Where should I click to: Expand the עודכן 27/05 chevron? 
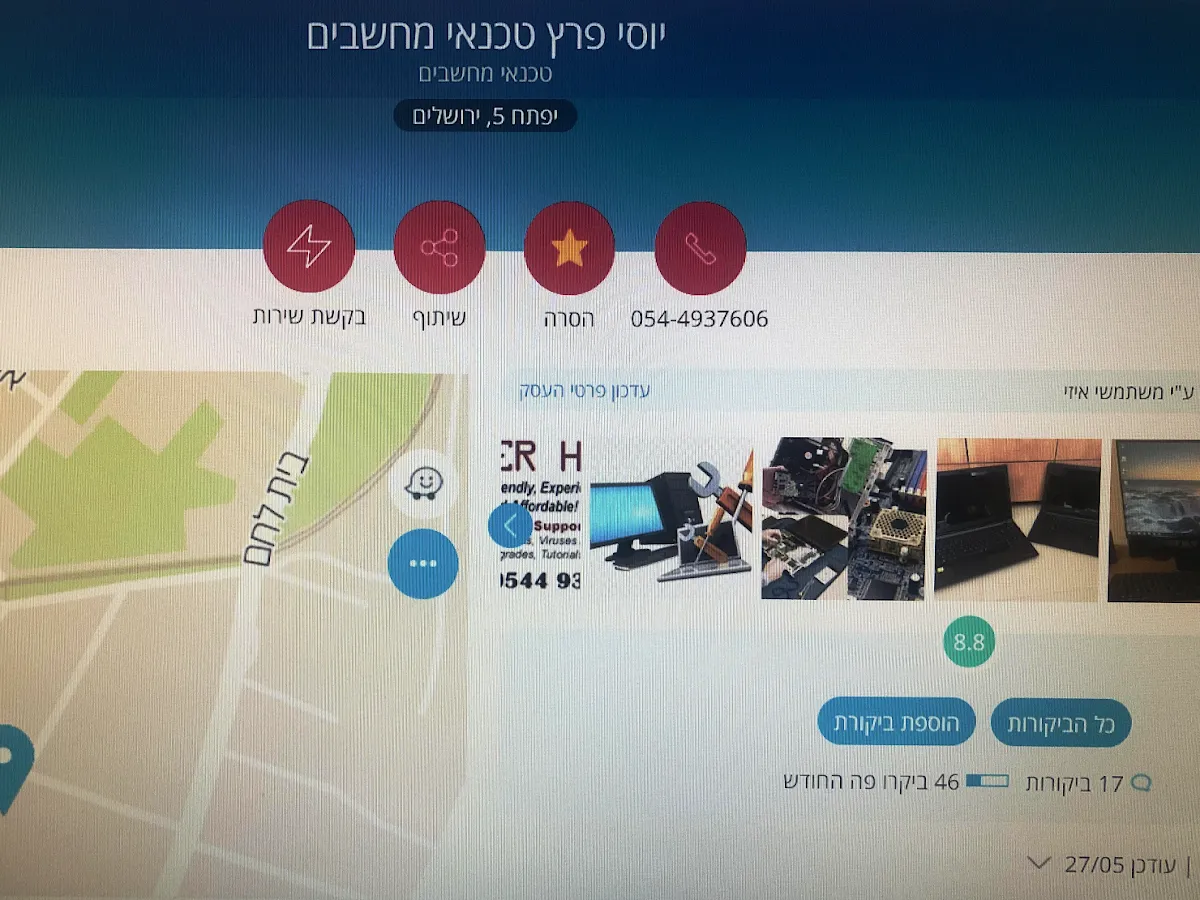coord(1040,862)
